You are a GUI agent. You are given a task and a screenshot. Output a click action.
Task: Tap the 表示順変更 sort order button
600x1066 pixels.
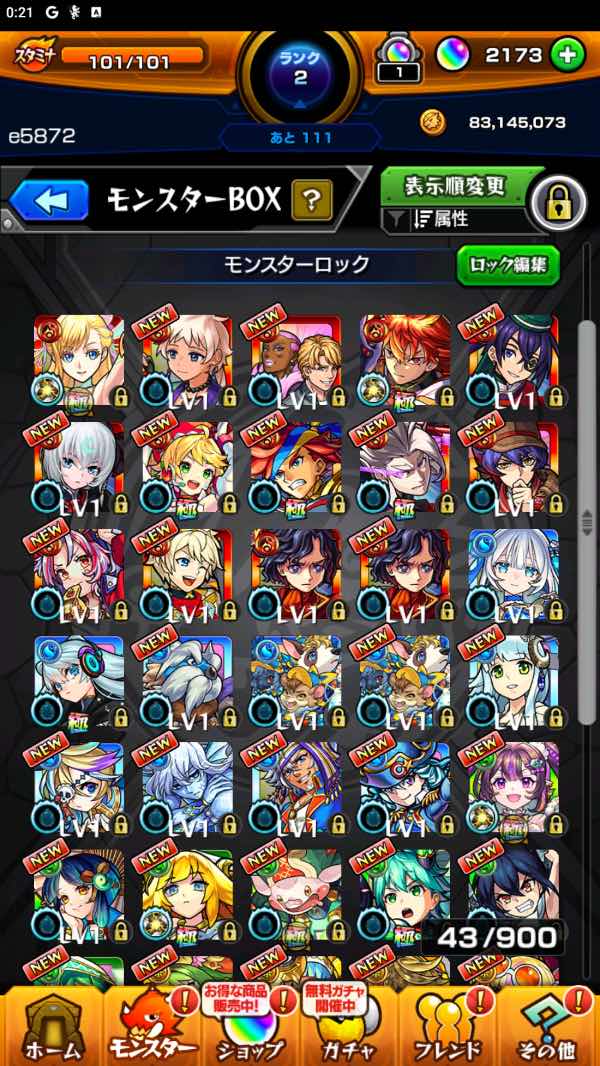point(455,186)
